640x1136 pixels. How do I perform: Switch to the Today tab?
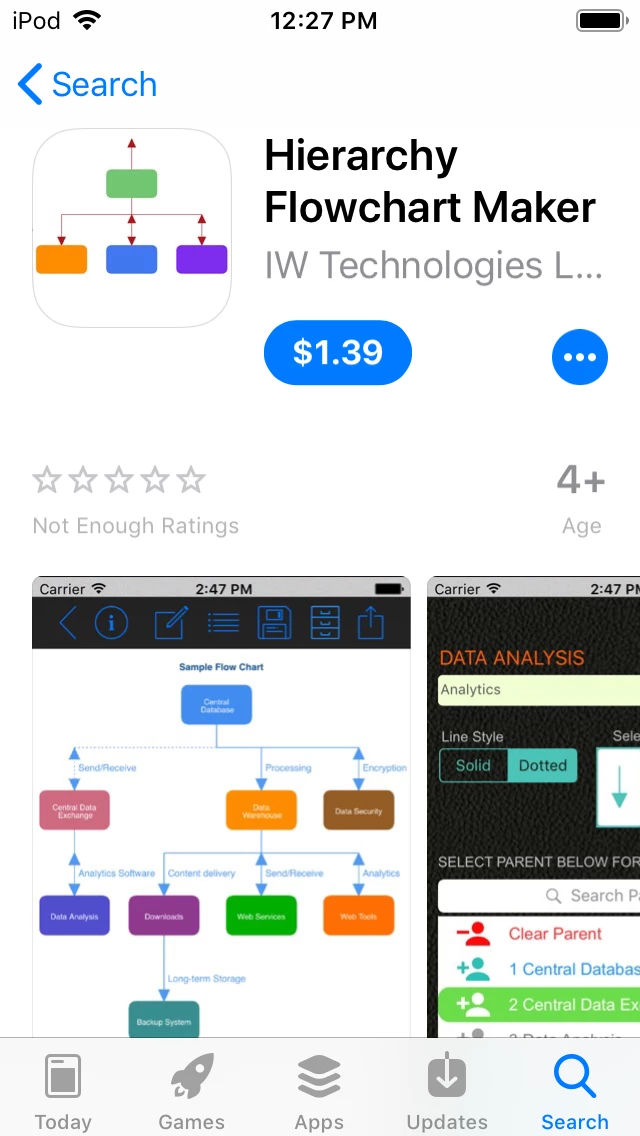pyautogui.click(x=63, y=1091)
